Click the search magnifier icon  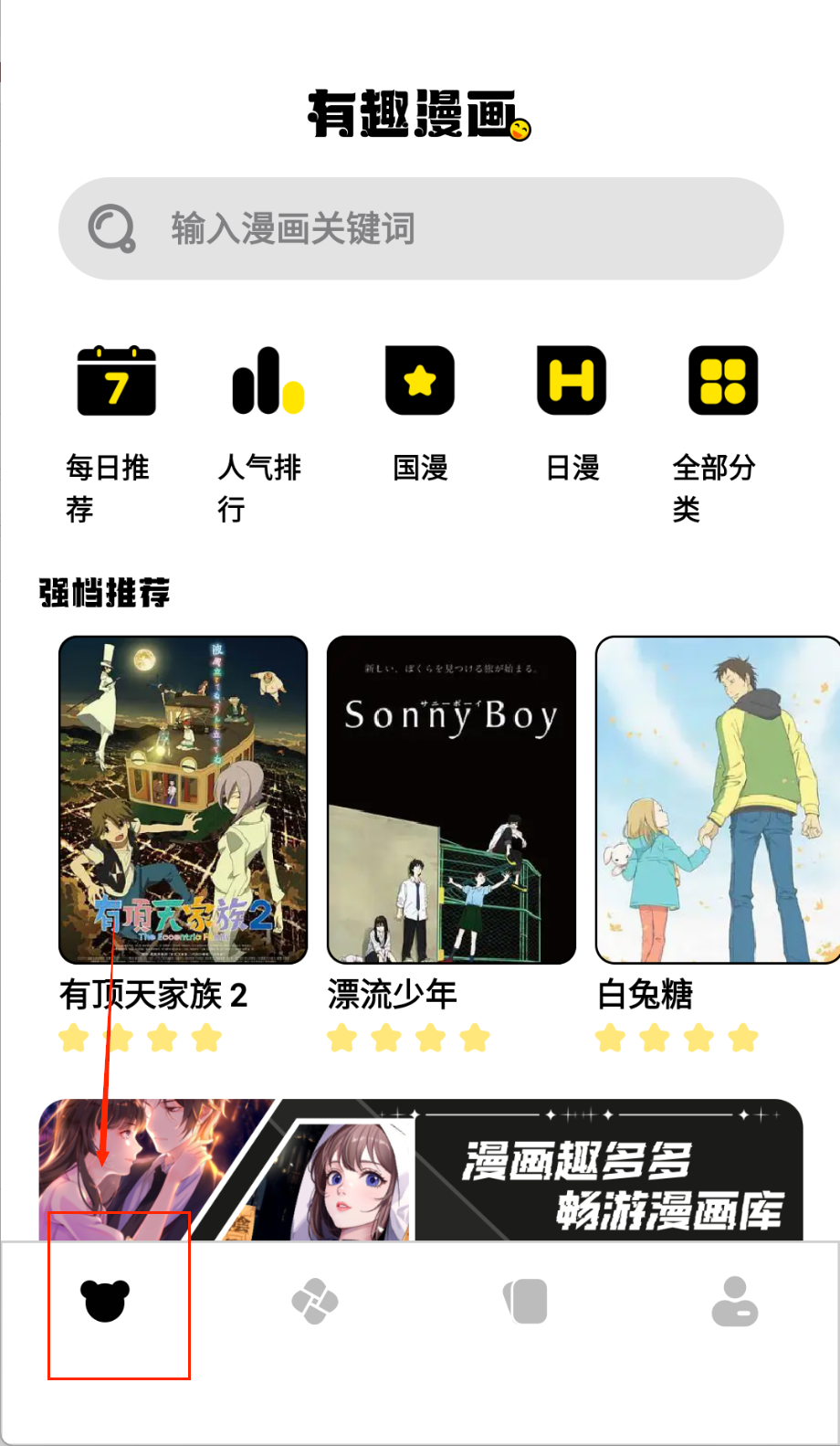tap(110, 228)
